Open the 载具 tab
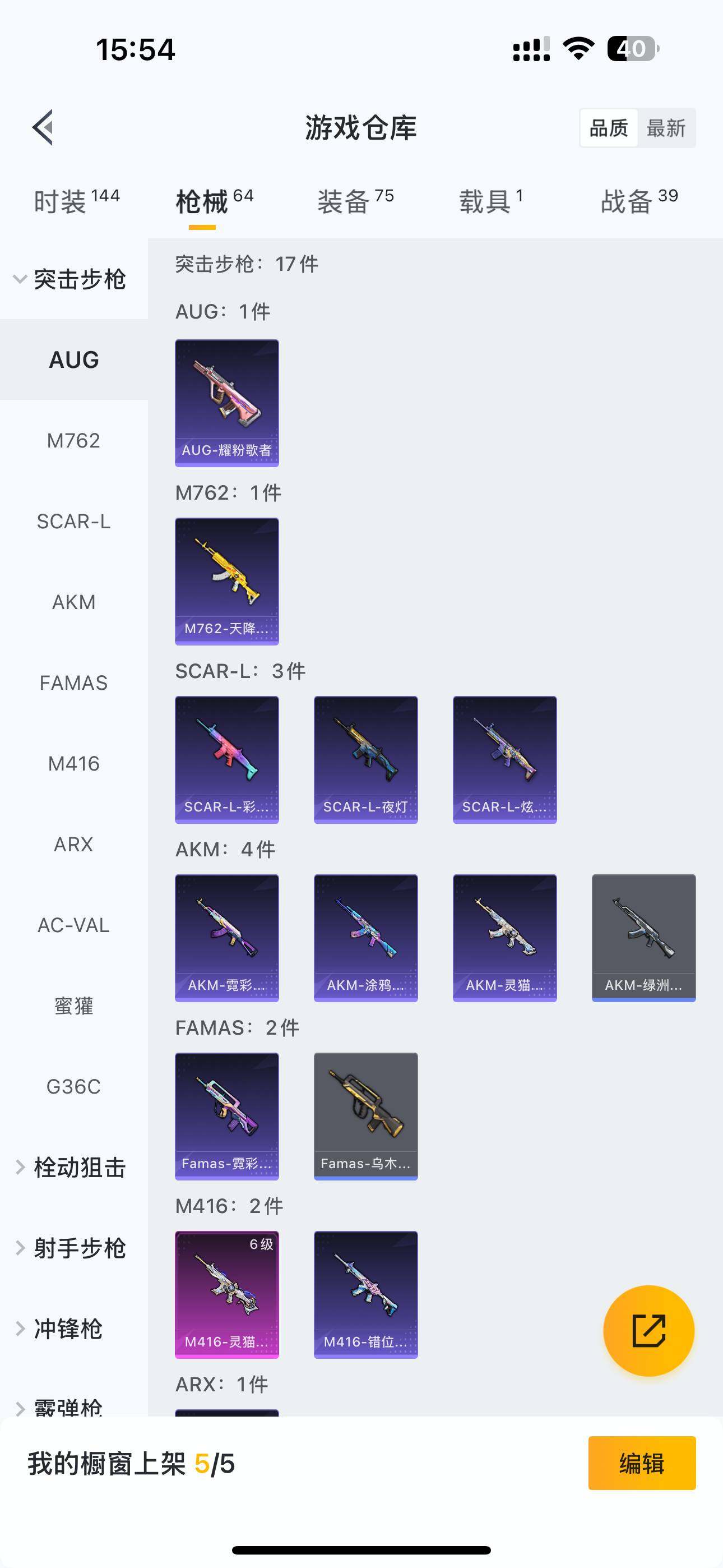723x1568 pixels. 490,201
